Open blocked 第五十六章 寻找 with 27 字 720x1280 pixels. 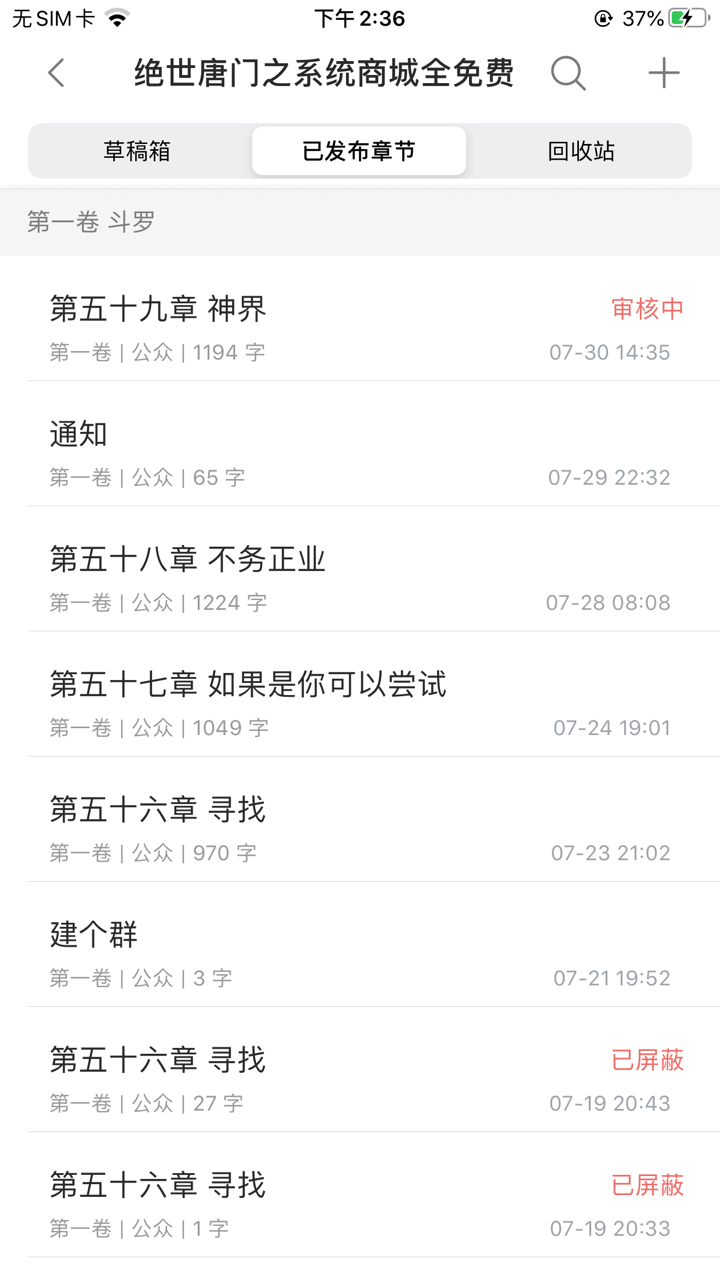tap(360, 1069)
